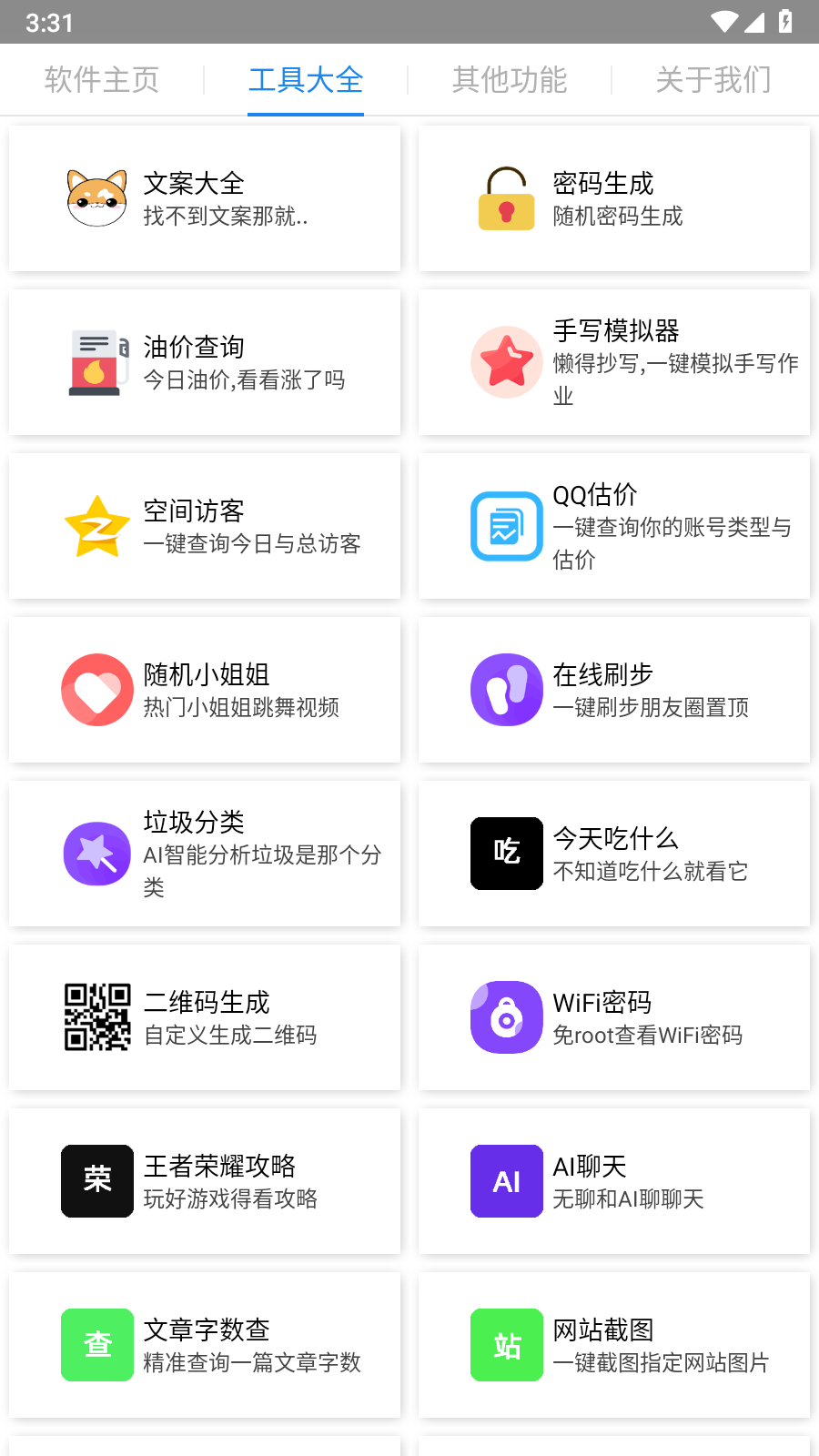The width and height of the screenshot is (819, 1456).
Task: Open the 其他功能 tab
Action: (510, 80)
